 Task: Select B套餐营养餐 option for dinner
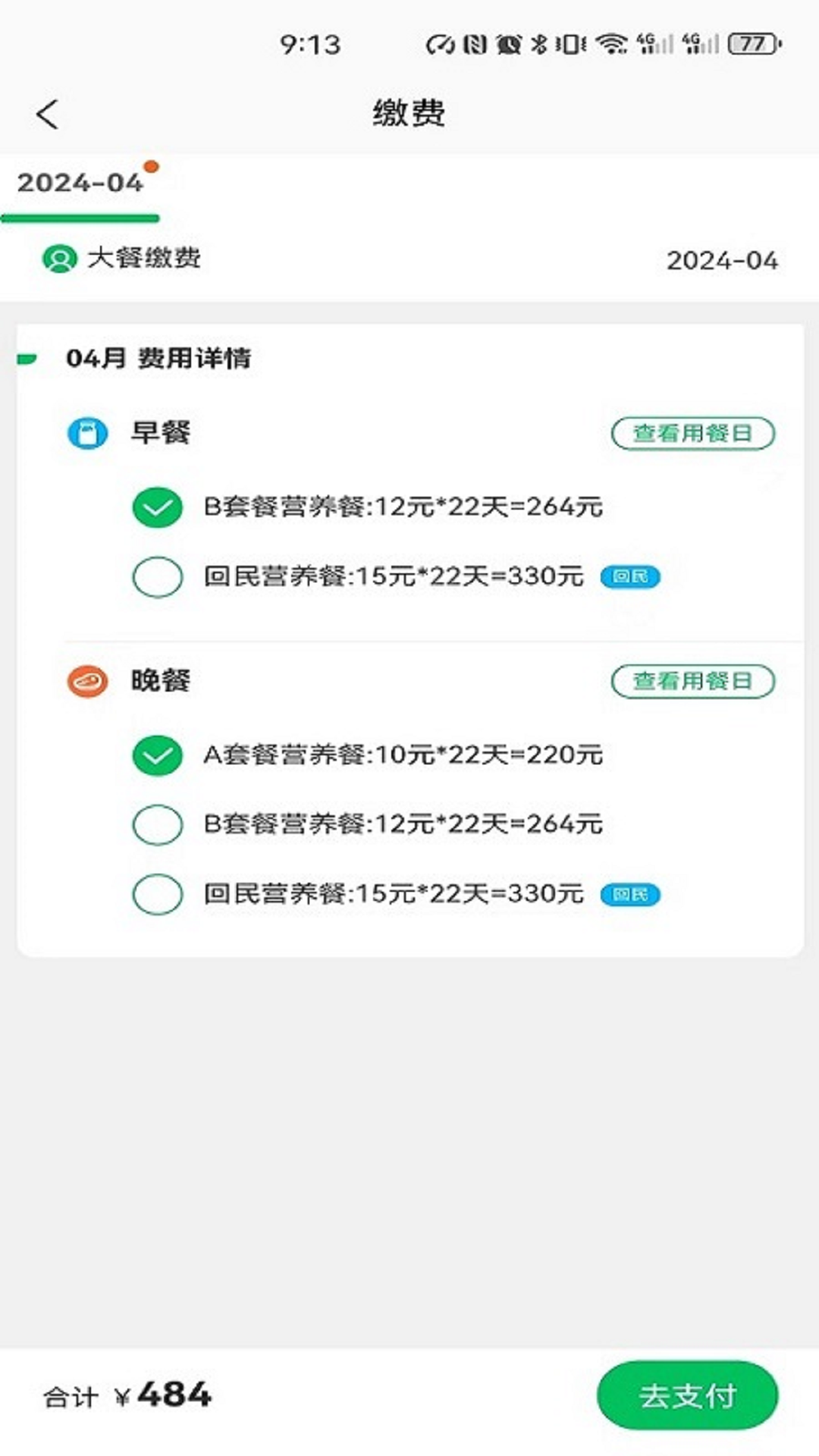coord(157,824)
